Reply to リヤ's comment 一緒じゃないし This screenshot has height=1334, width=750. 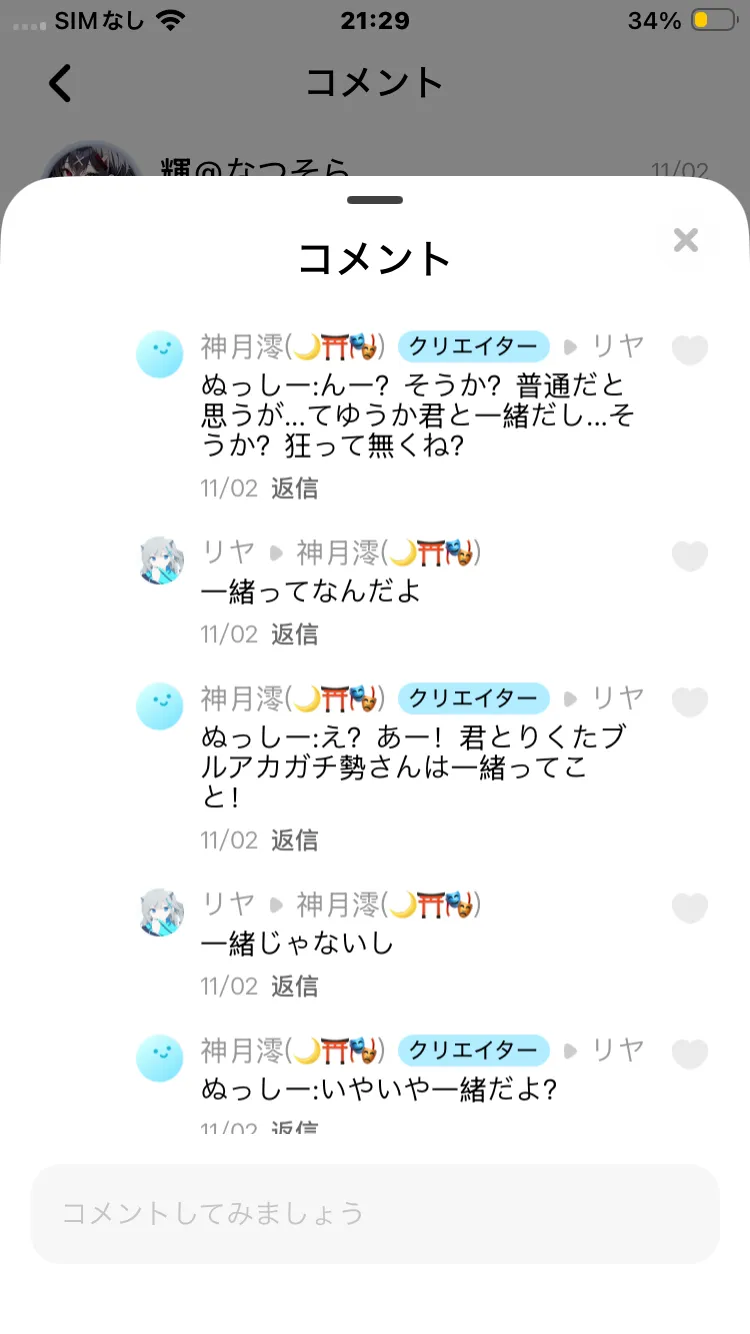click(x=295, y=986)
